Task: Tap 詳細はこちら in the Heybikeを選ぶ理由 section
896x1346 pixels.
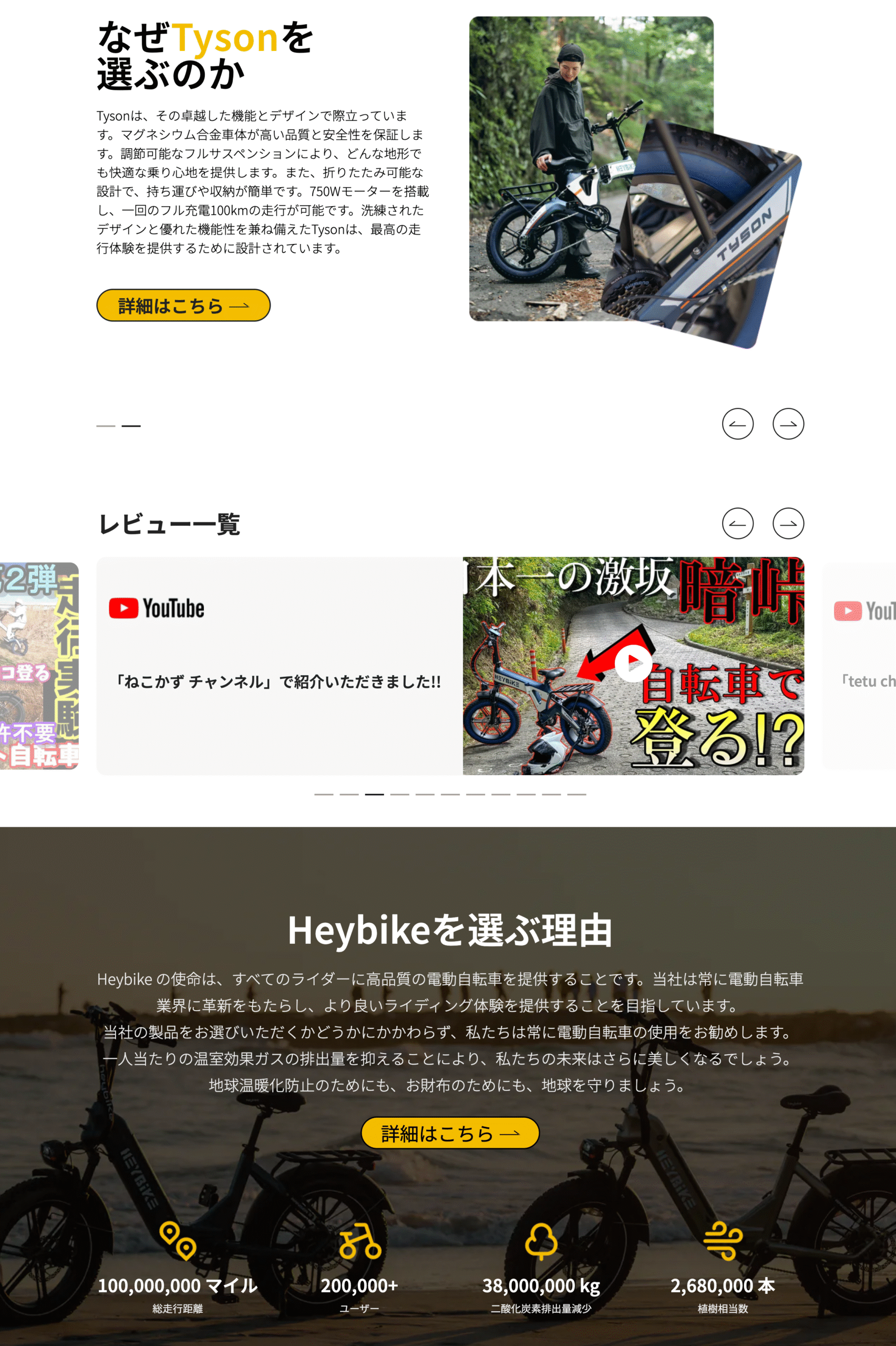Action: click(x=450, y=1133)
